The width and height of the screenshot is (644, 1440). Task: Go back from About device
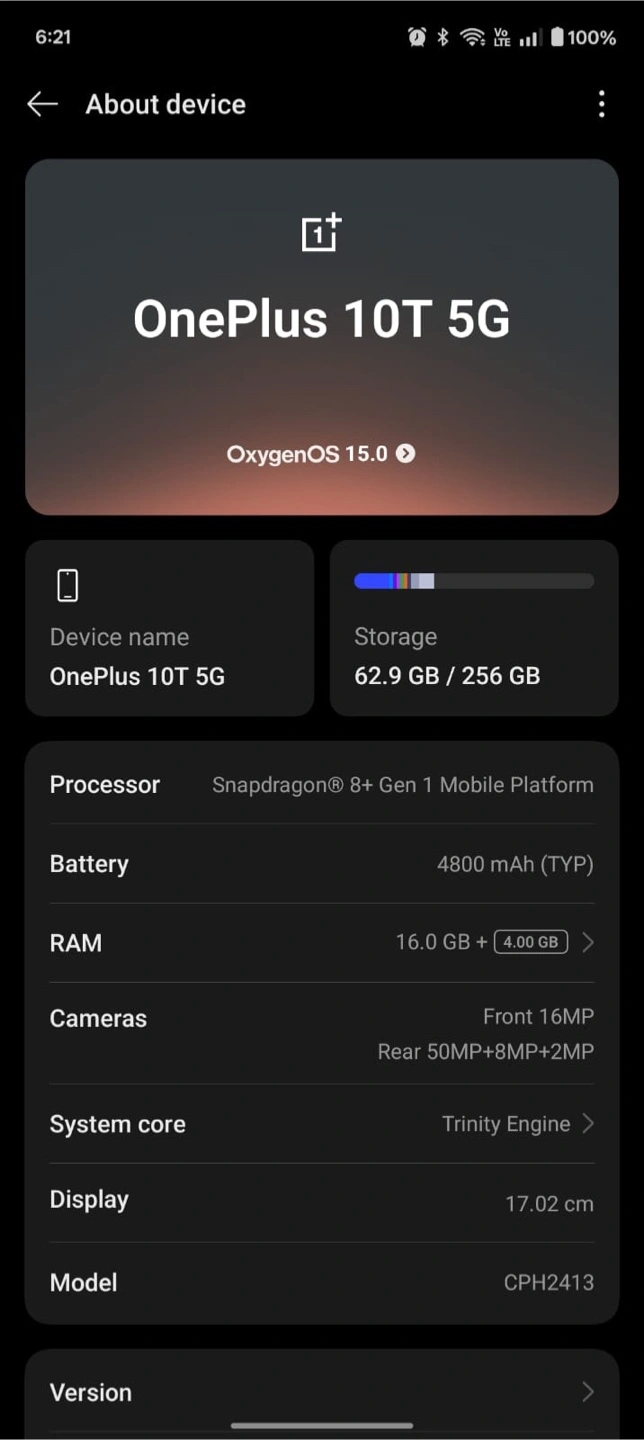(42, 104)
